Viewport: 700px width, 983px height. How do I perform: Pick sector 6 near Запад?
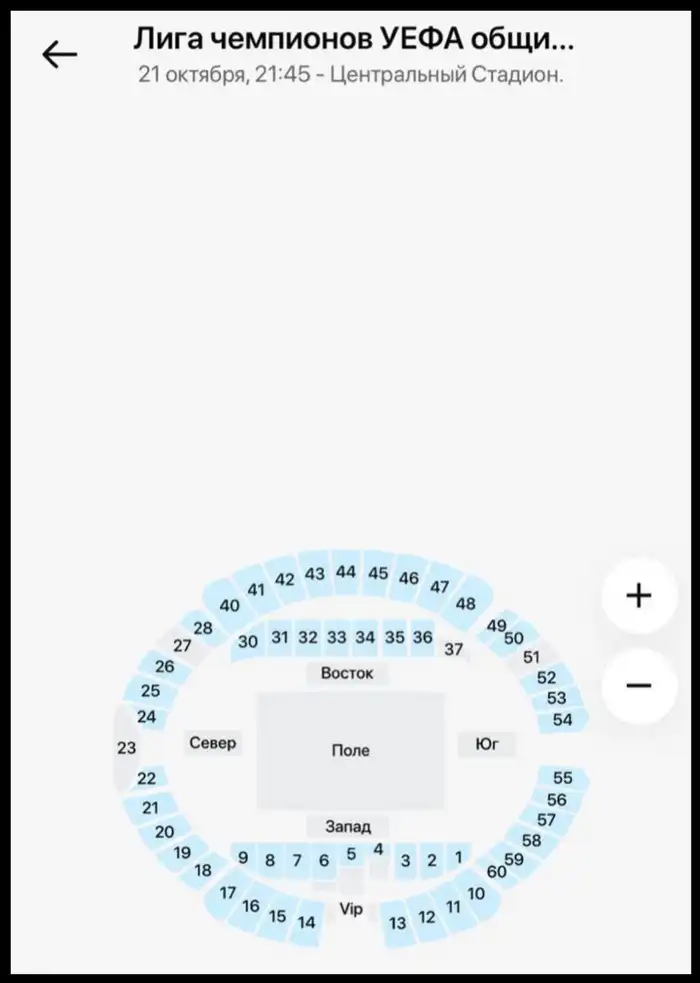(324, 860)
